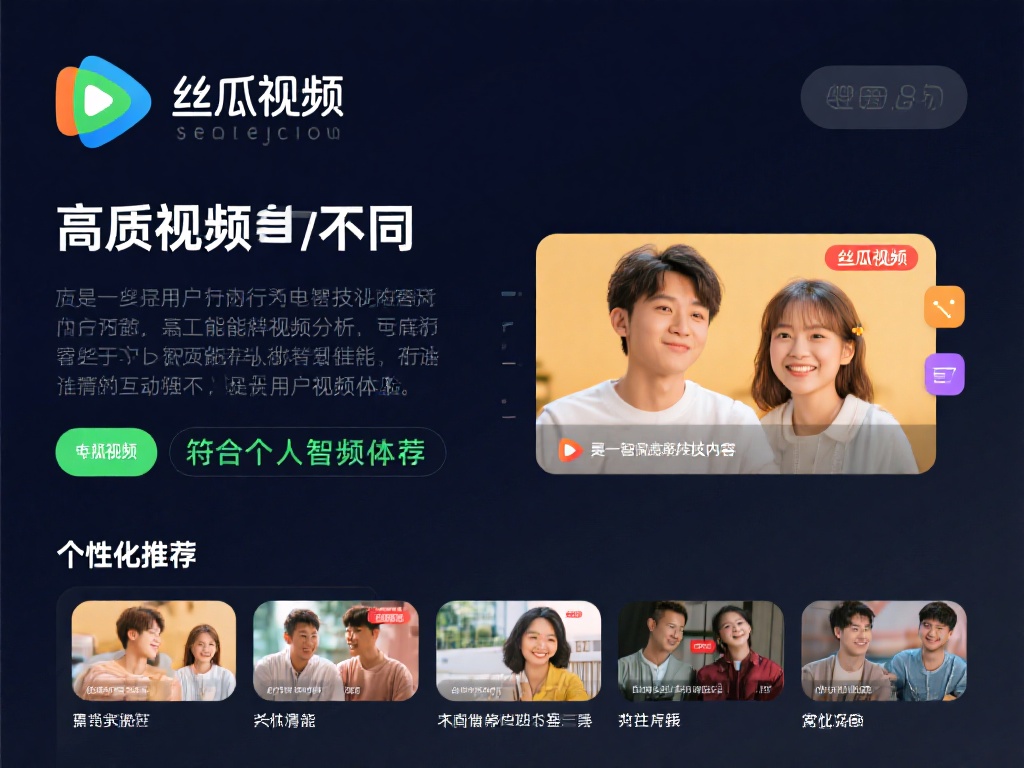Screen dimensions: 1024x768
Task: Open the recommended video with the woman in a yellow jacket
Action: 519,651
